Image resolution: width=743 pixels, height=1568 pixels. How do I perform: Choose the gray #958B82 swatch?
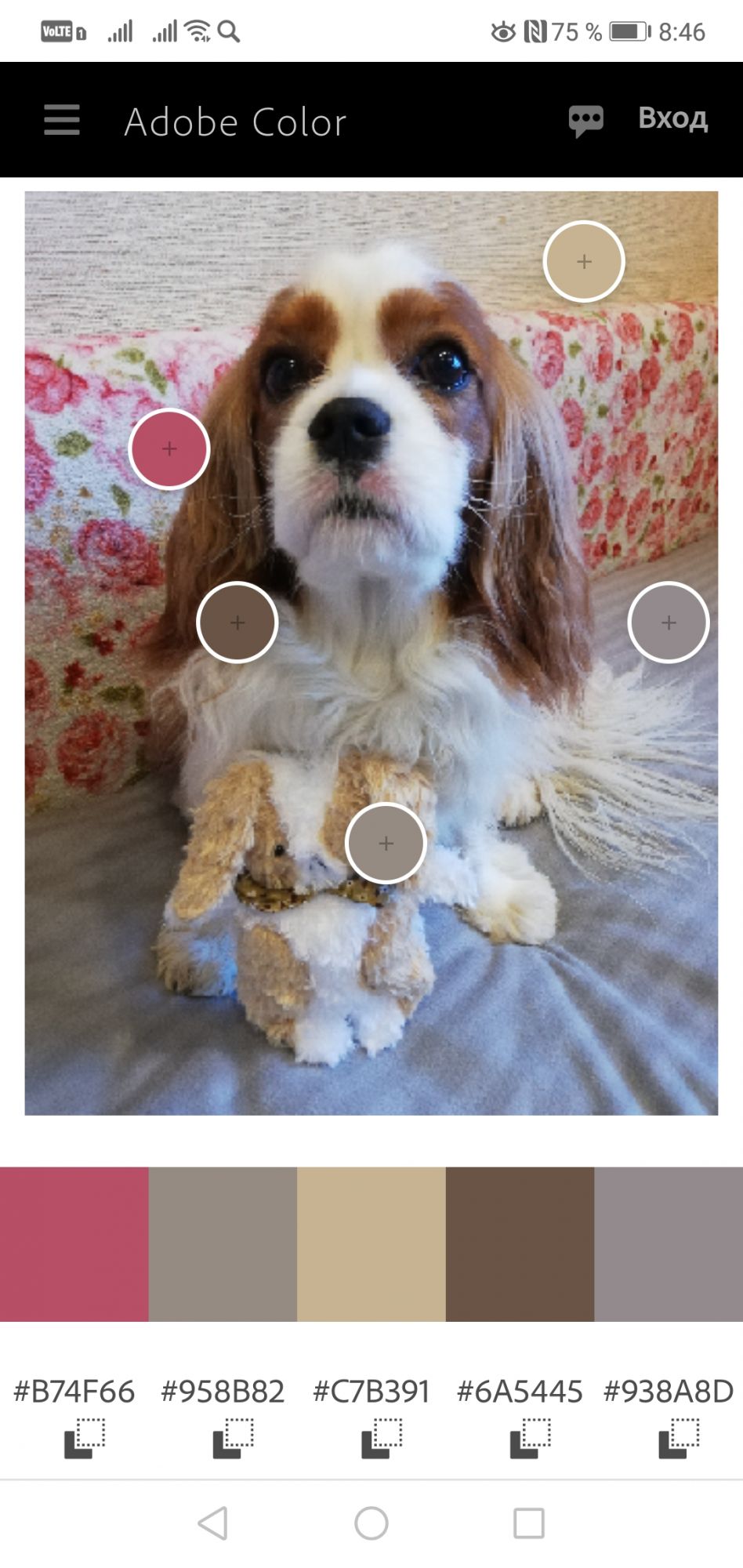point(223,1244)
